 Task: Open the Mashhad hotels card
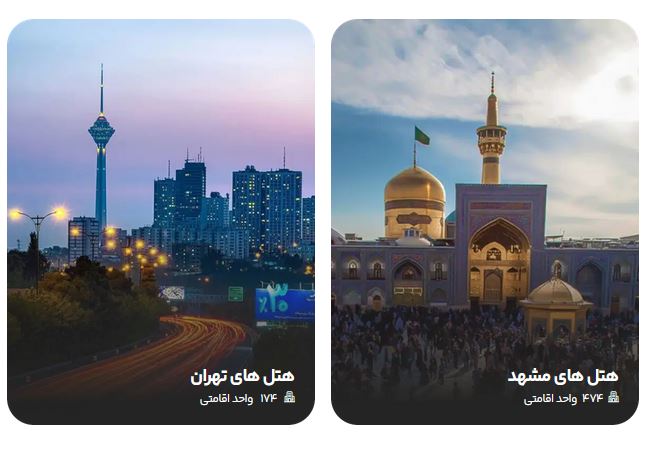485,222
